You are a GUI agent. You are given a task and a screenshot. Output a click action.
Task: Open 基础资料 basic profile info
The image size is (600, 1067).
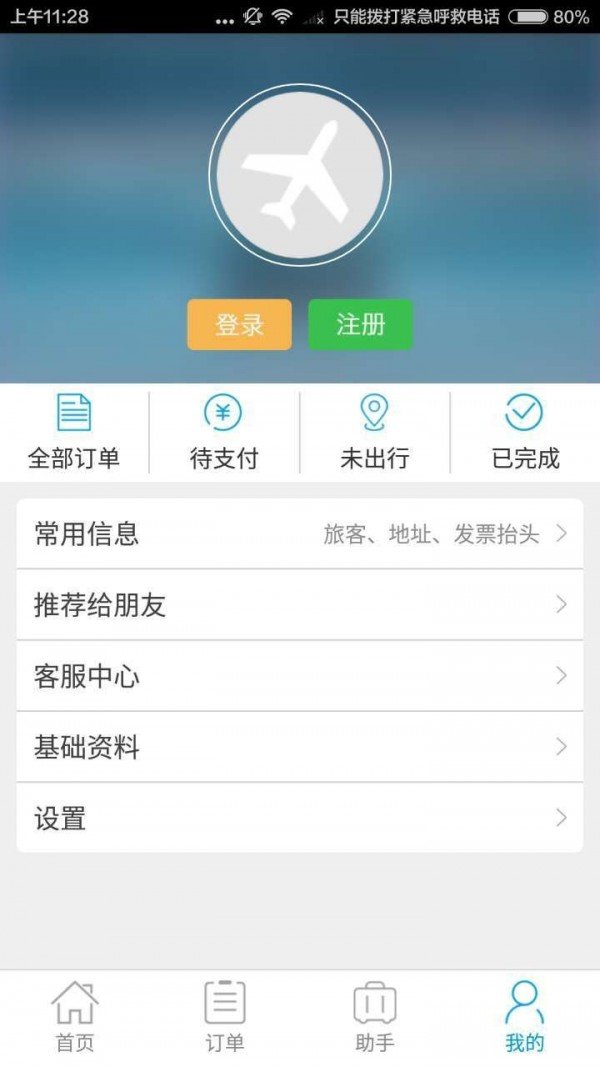click(x=300, y=747)
